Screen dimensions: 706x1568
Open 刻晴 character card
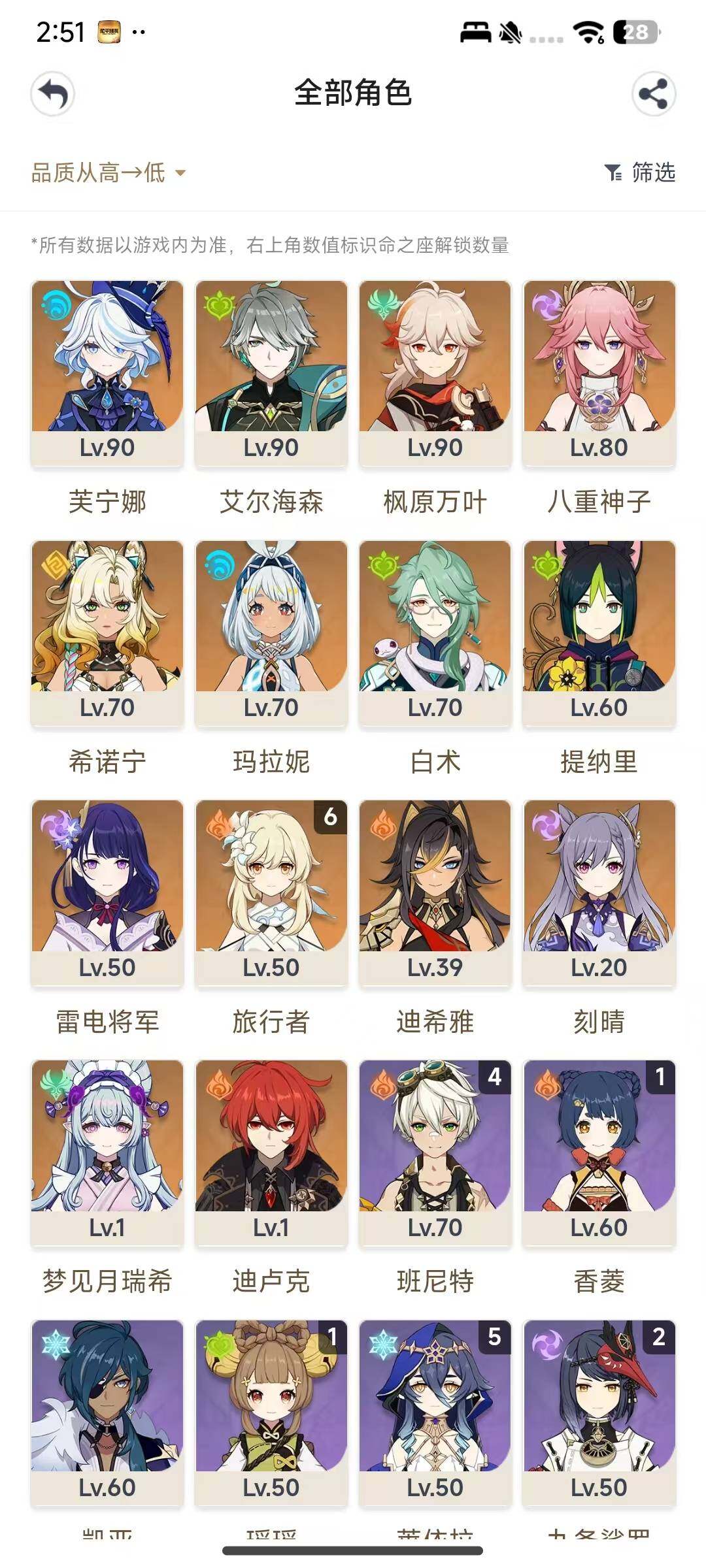click(599, 892)
